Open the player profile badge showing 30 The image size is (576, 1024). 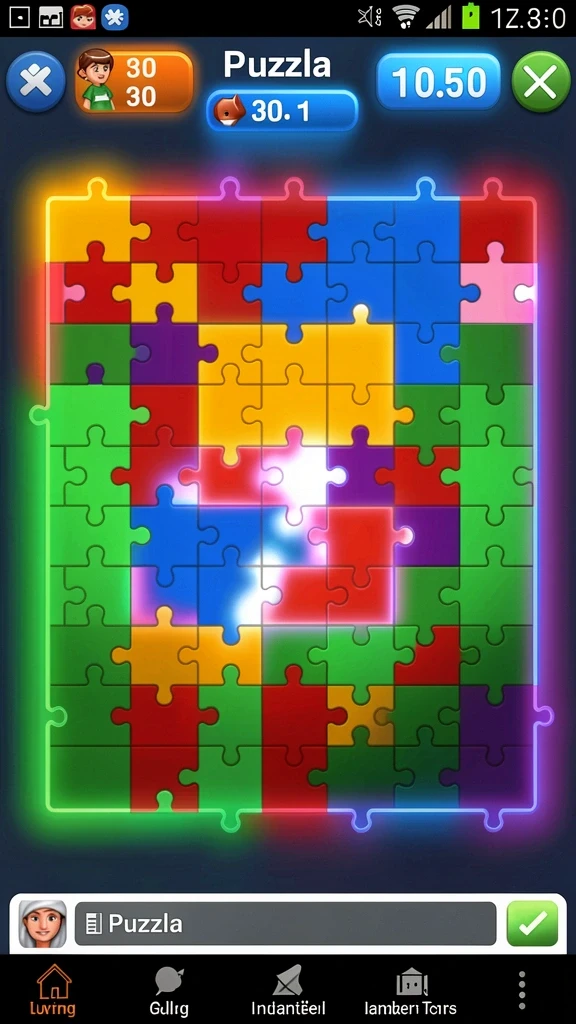coord(134,82)
